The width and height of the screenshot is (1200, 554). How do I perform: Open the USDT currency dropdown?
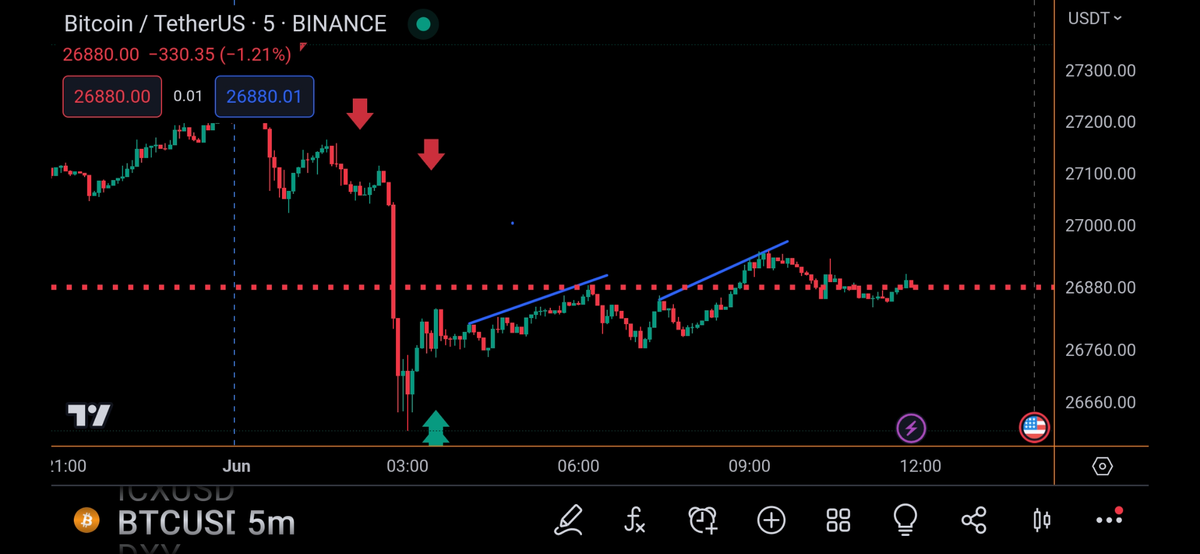1095,18
